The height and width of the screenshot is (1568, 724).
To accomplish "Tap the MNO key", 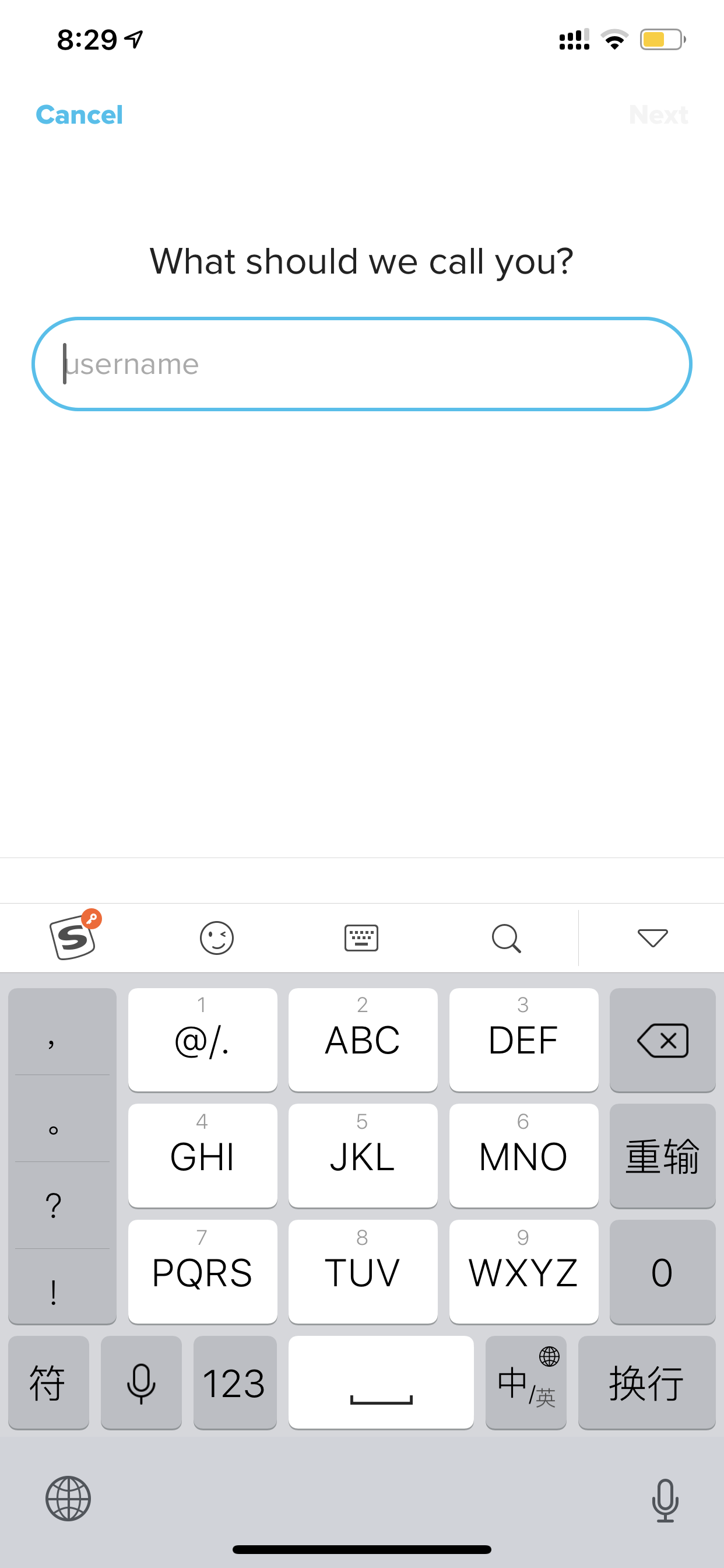I will [x=523, y=1156].
